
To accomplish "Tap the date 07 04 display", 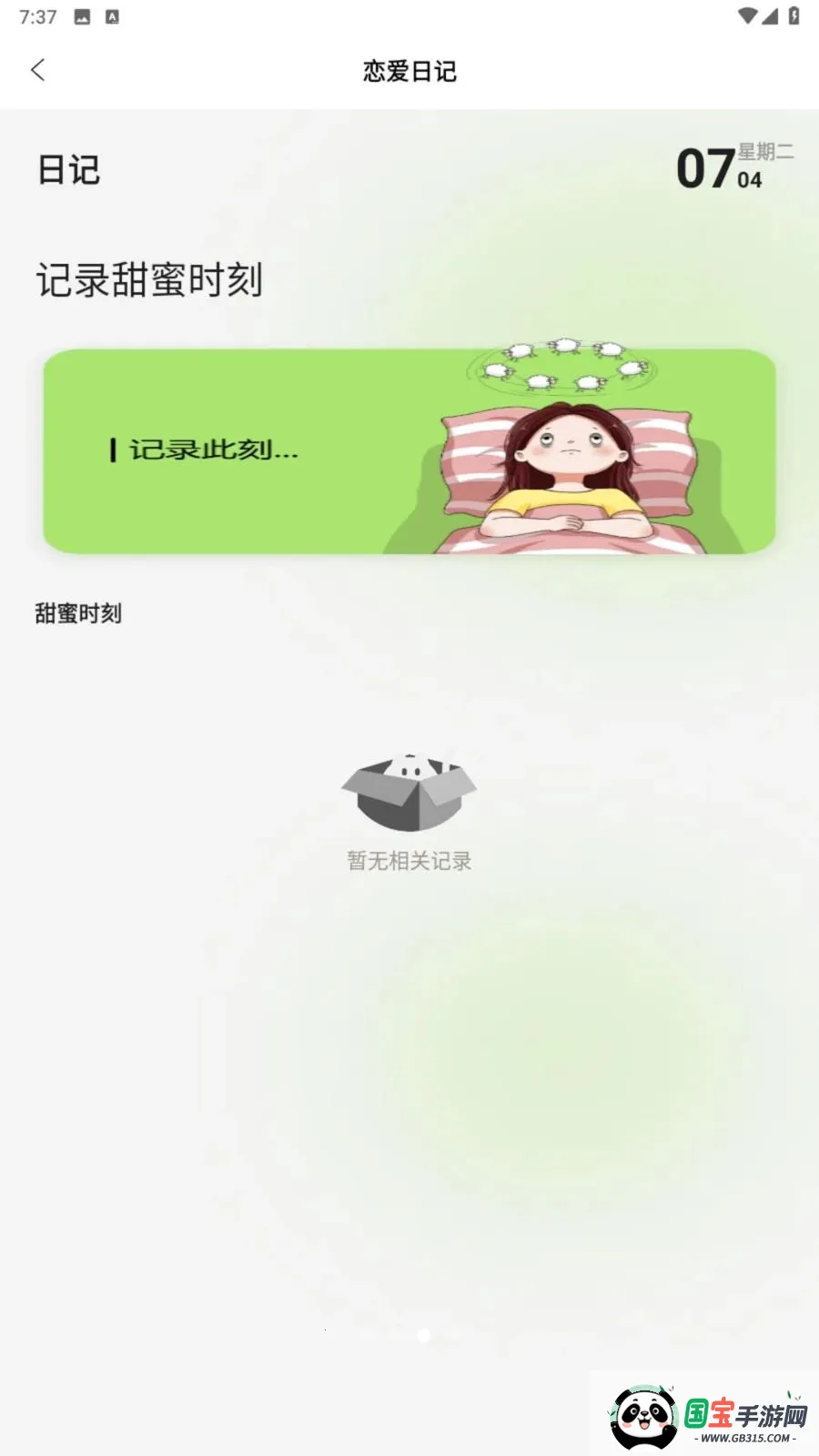I will [705, 168].
